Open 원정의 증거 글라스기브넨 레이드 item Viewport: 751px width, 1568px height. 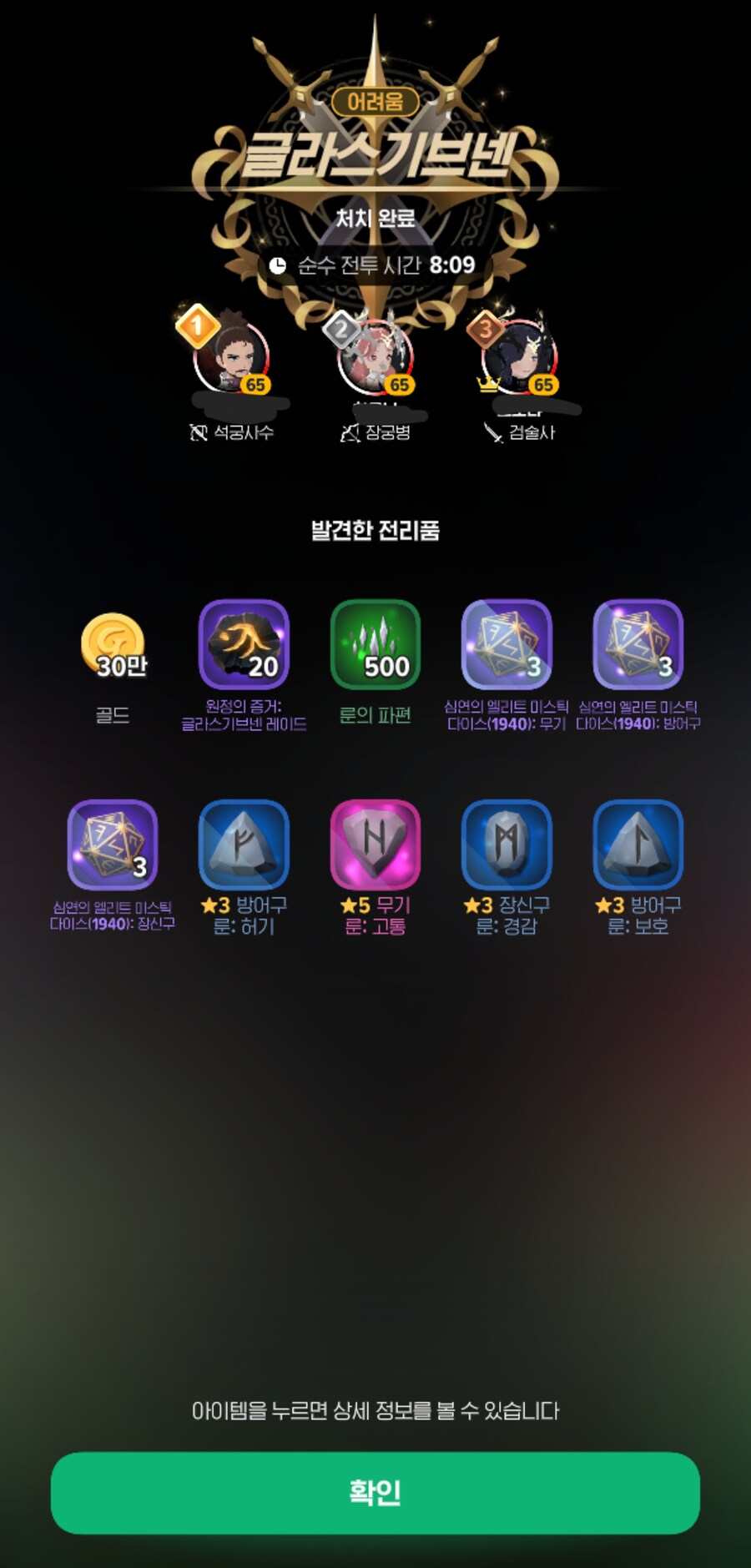coord(244,644)
